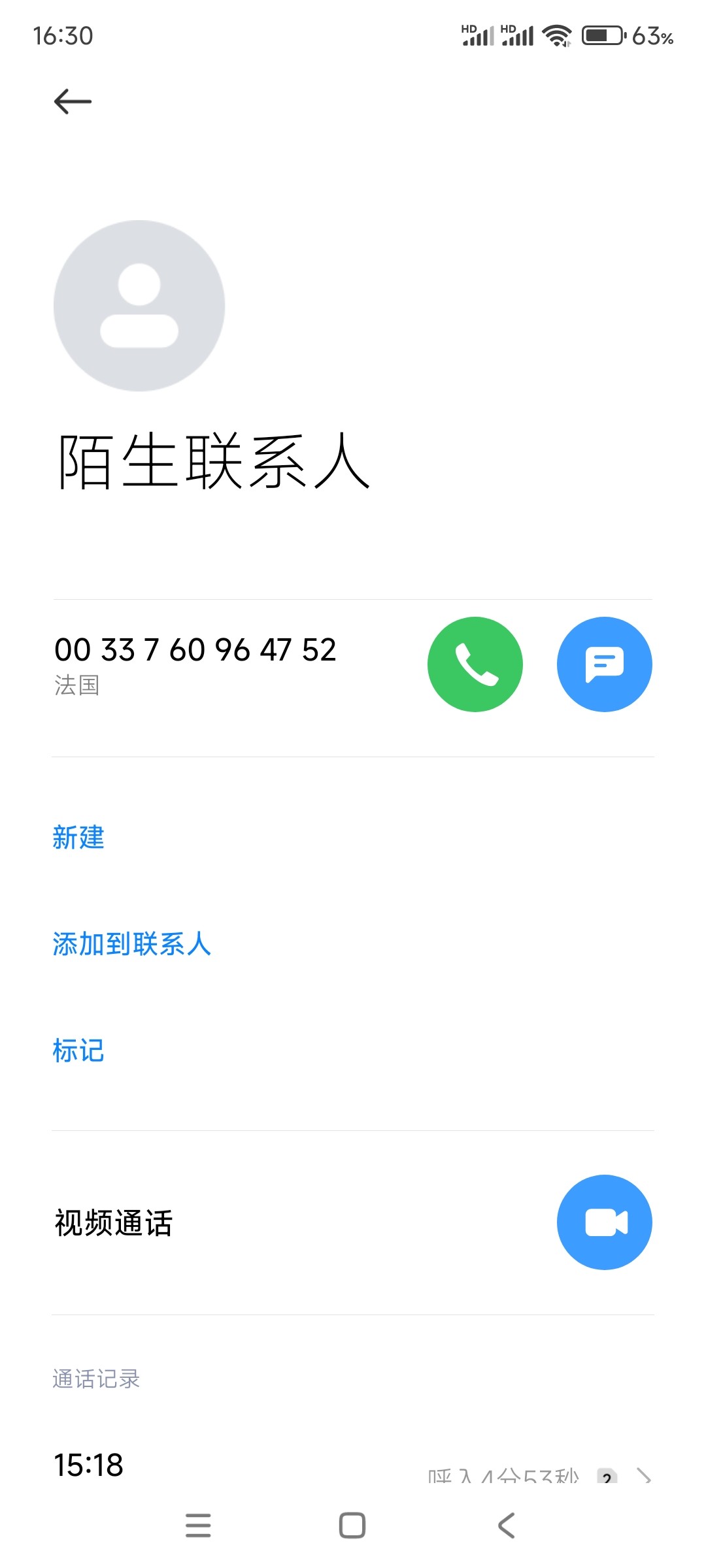
Task: Tap the back arrow to leave contact details
Action: click(x=73, y=101)
